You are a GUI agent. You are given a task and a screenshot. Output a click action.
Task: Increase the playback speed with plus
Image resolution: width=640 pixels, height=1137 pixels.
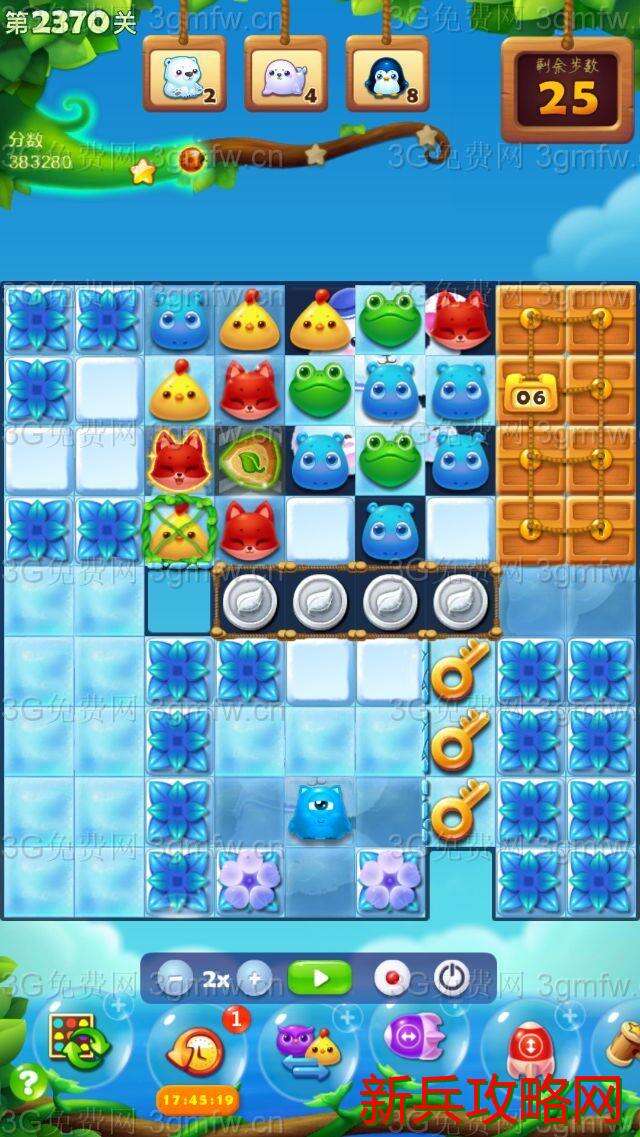point(254,979)
